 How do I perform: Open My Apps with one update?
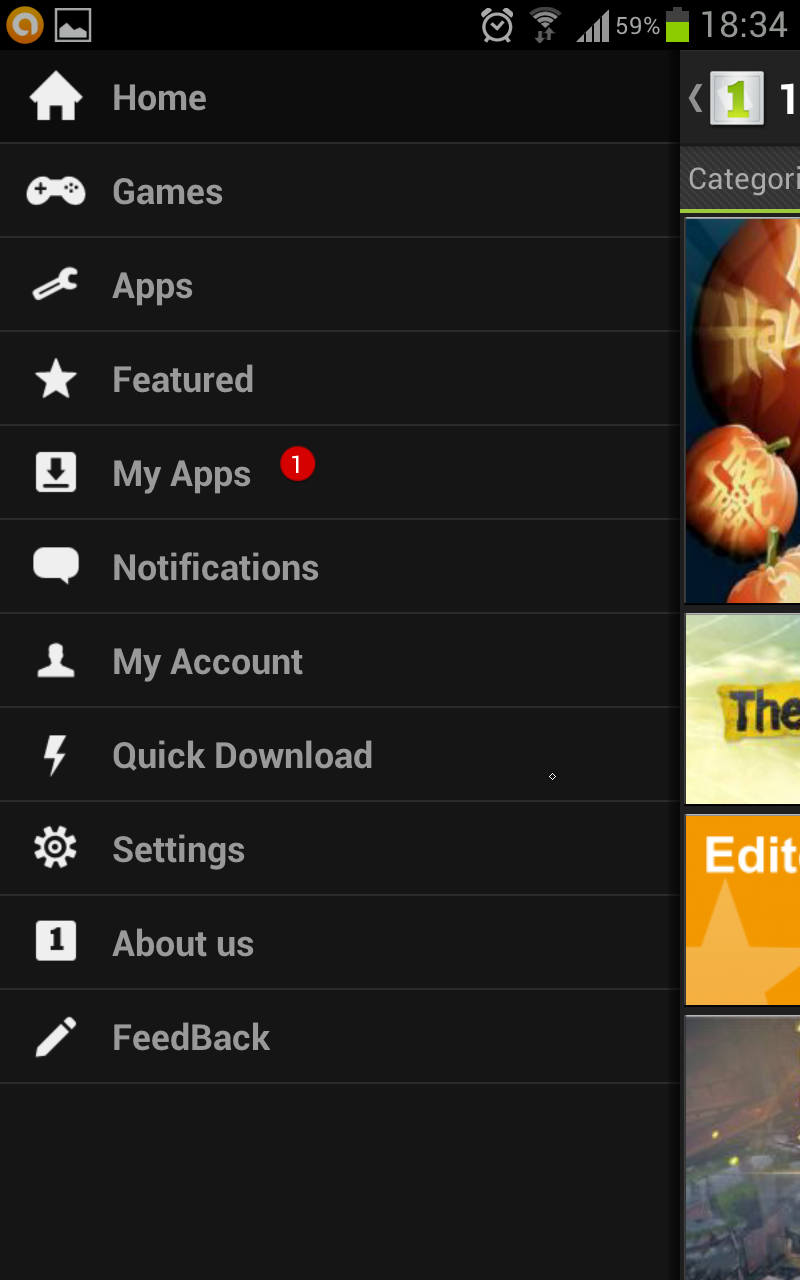point(182,473)
